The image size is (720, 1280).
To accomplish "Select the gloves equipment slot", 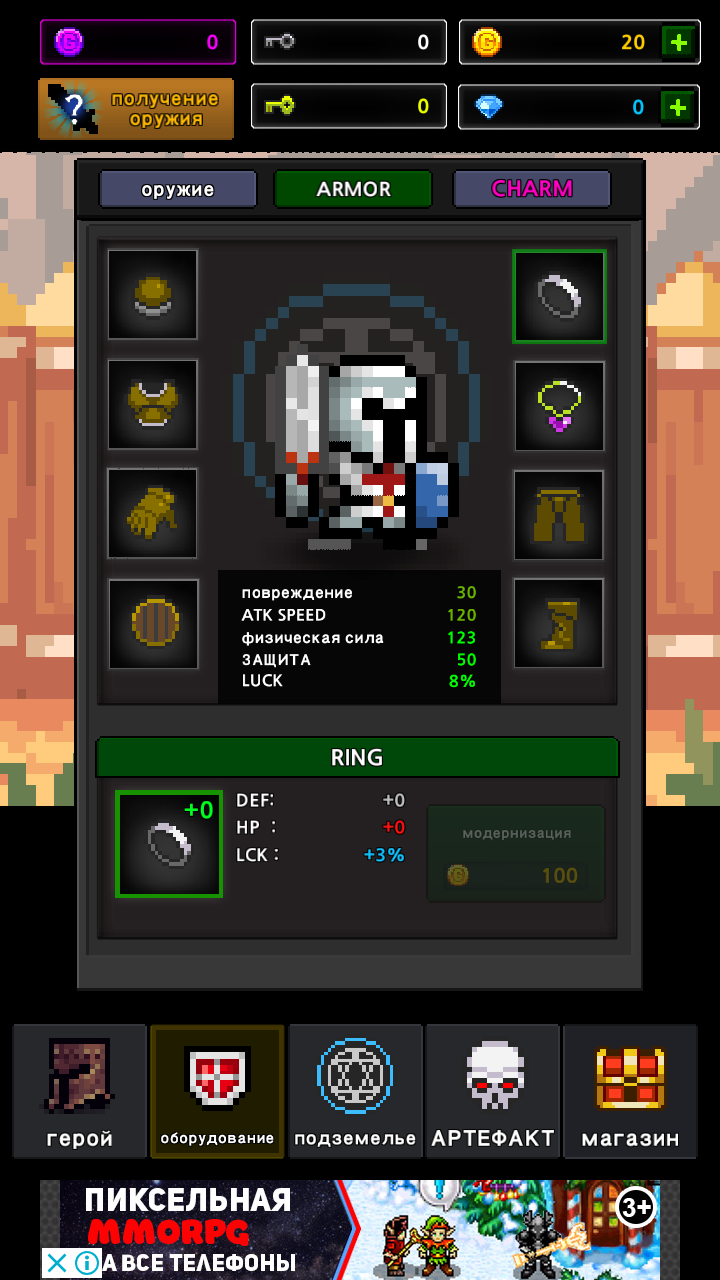I will pos(153,513).
